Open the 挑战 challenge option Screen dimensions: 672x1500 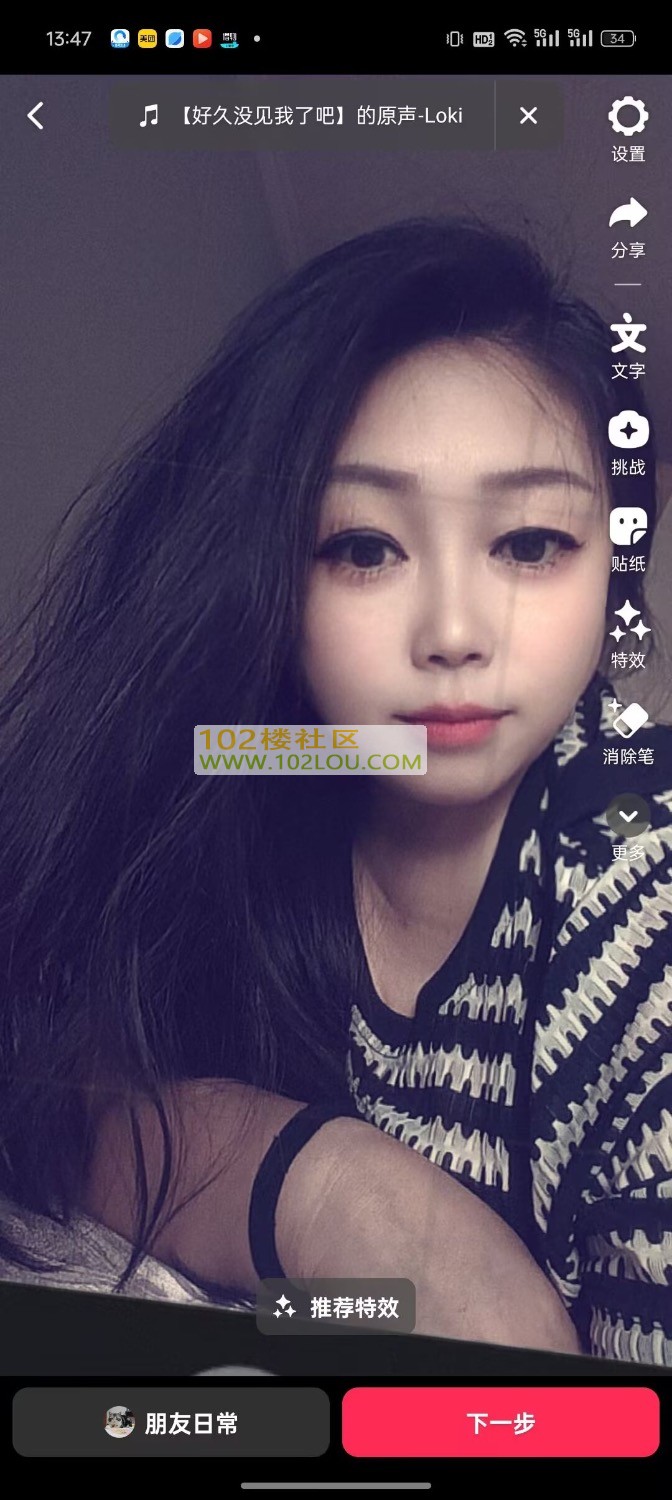(x=628, y=442)
